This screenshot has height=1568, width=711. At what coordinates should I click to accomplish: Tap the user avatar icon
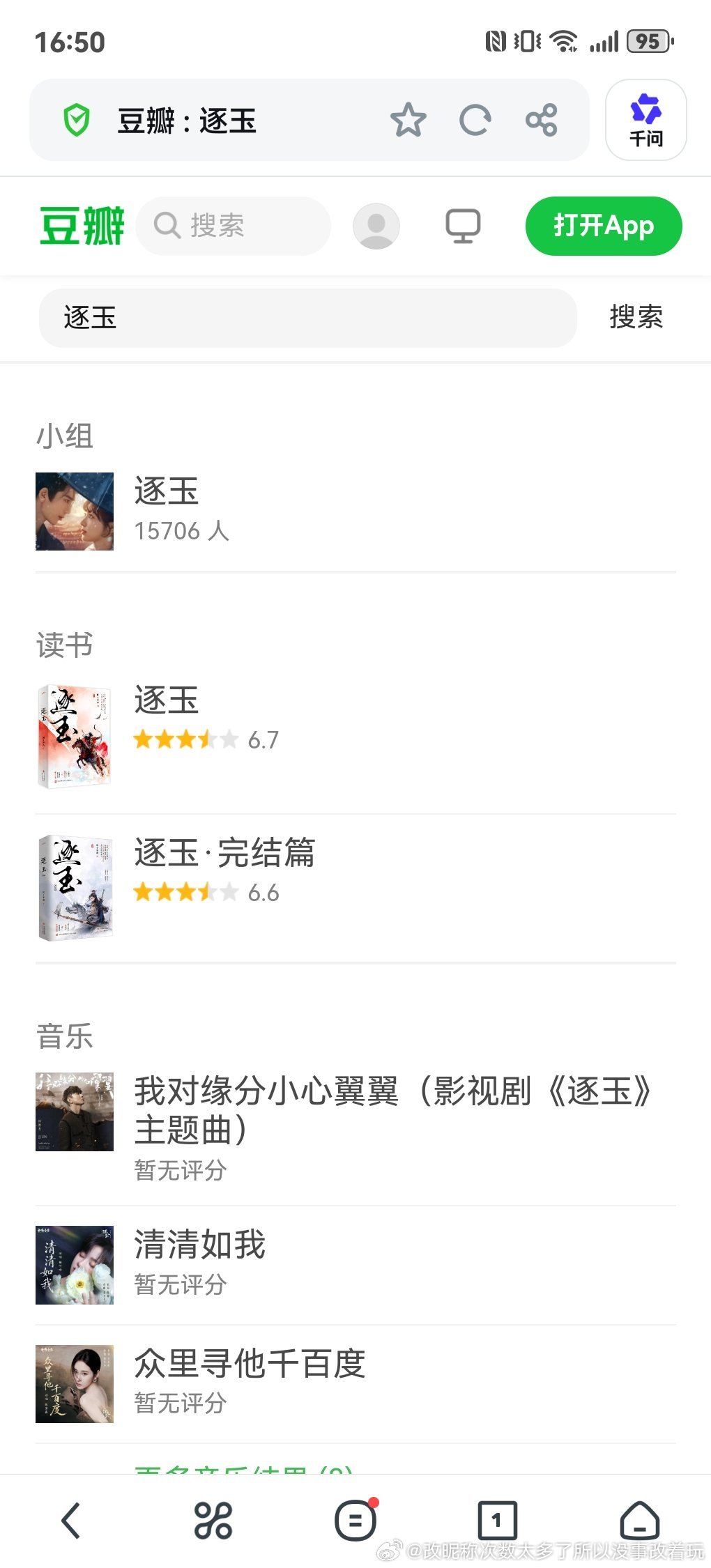coord(376,225)
